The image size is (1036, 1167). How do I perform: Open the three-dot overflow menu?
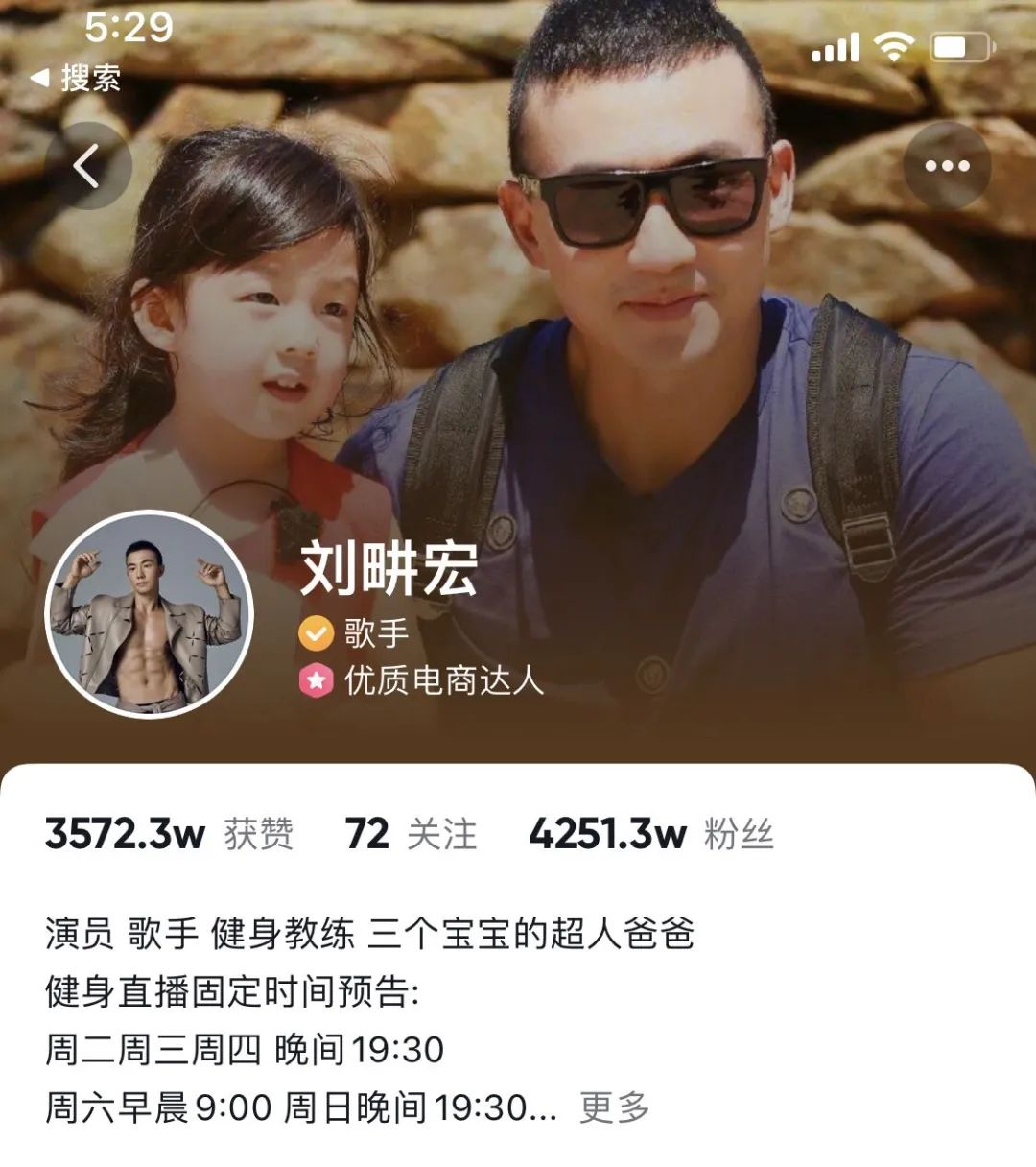[x=946, y=166]
